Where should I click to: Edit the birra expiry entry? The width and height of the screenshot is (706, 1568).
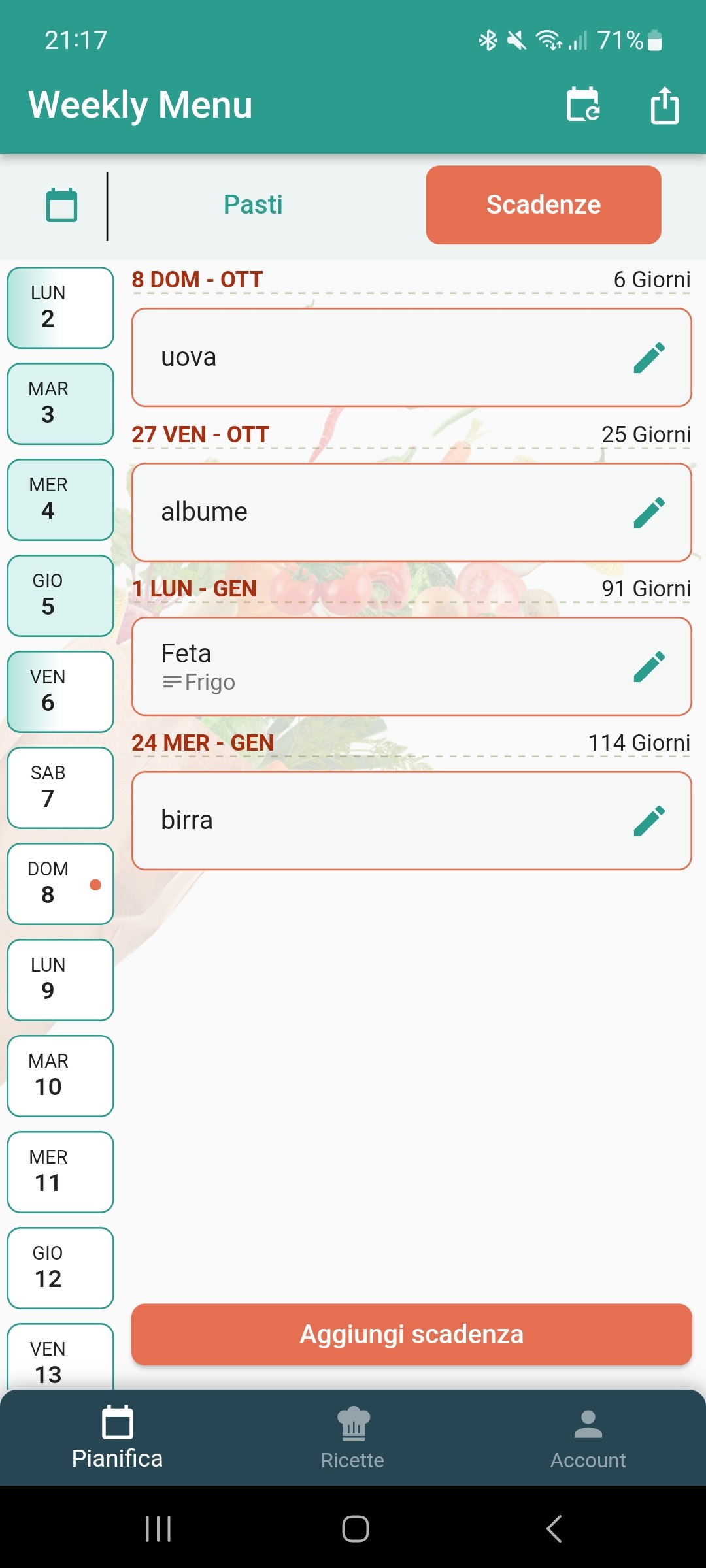[649, 821]
